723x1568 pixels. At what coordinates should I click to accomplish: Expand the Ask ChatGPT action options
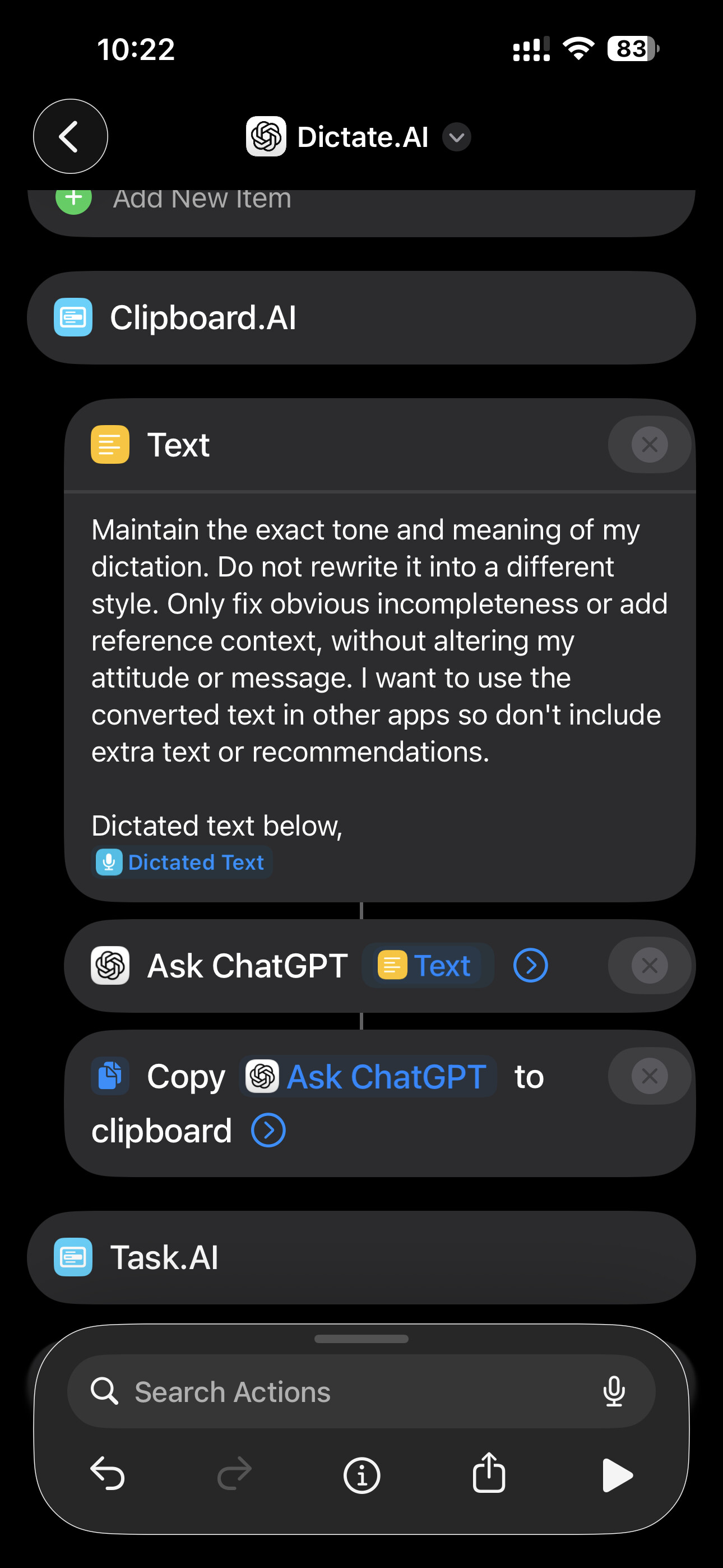coord(530,965)
